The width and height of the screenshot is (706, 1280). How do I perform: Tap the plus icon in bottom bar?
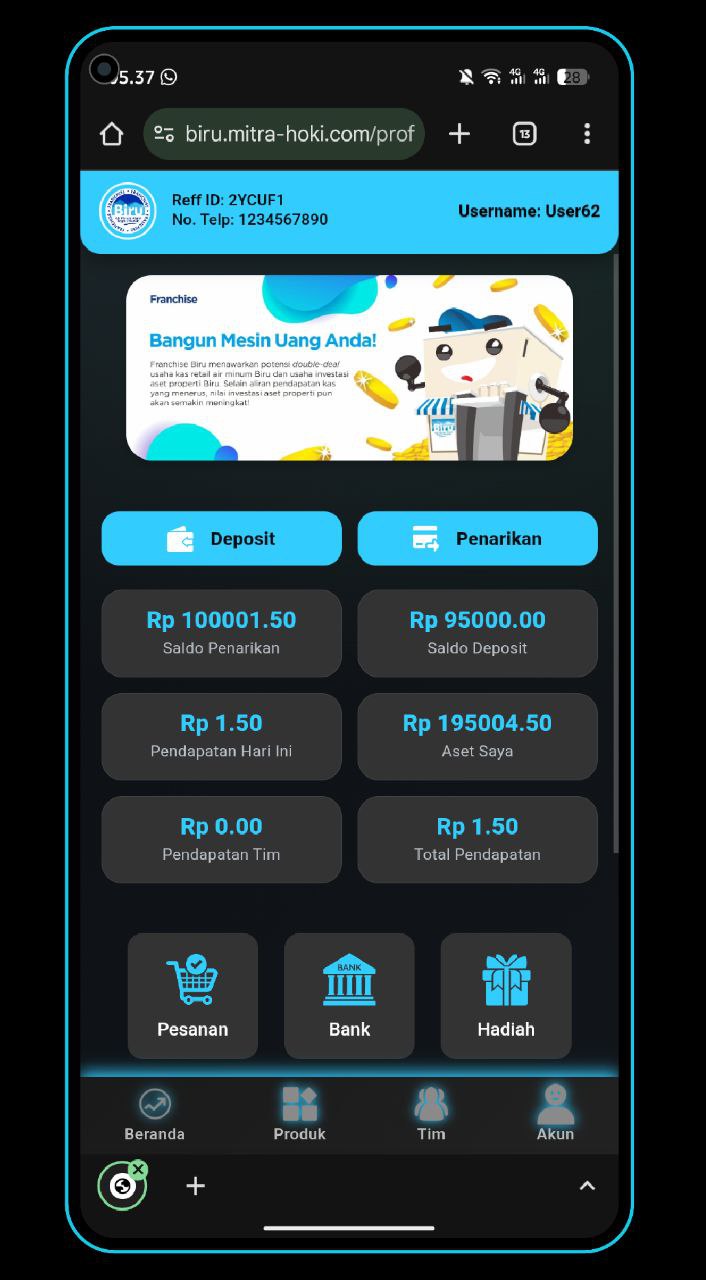[196, 1186]
